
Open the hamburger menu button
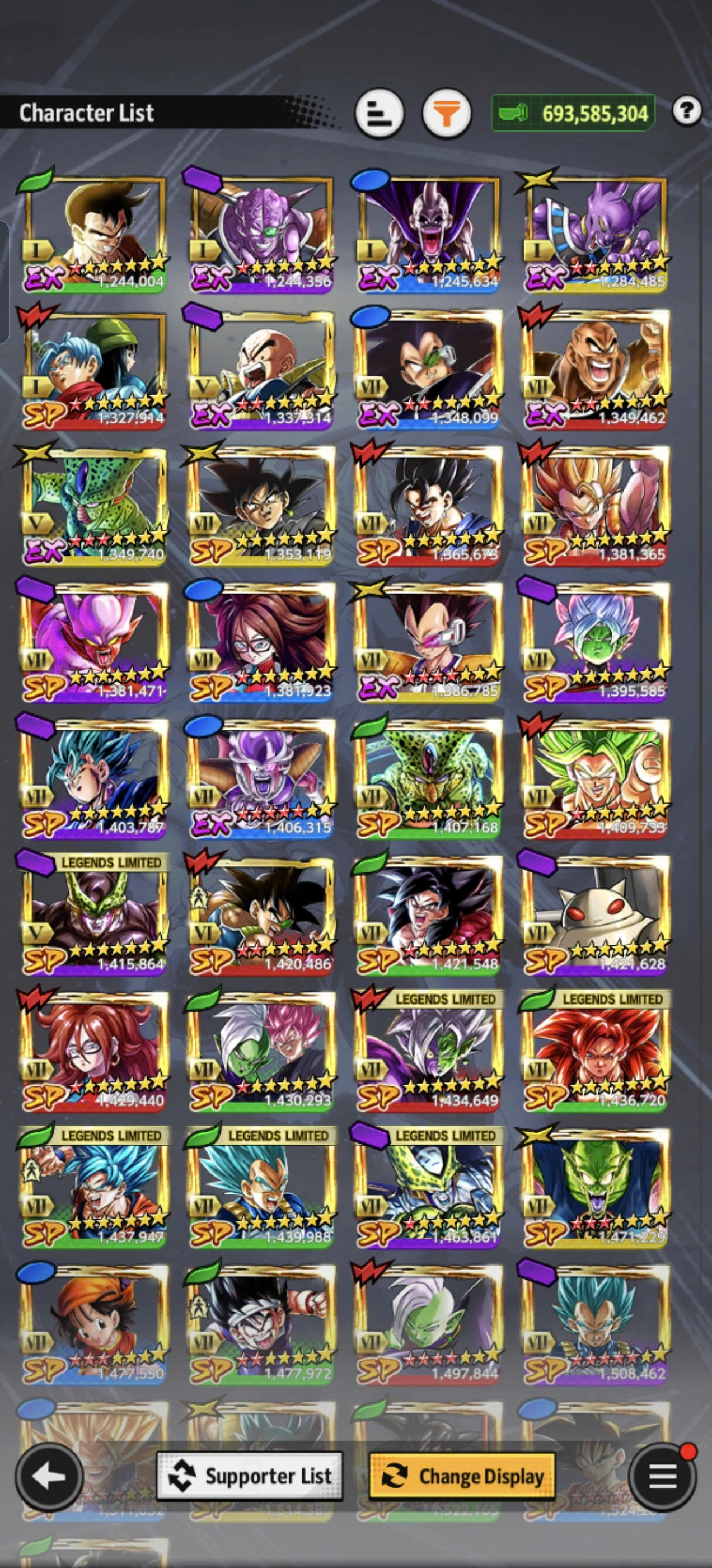pyautogui.click(x=662, y=1476)
